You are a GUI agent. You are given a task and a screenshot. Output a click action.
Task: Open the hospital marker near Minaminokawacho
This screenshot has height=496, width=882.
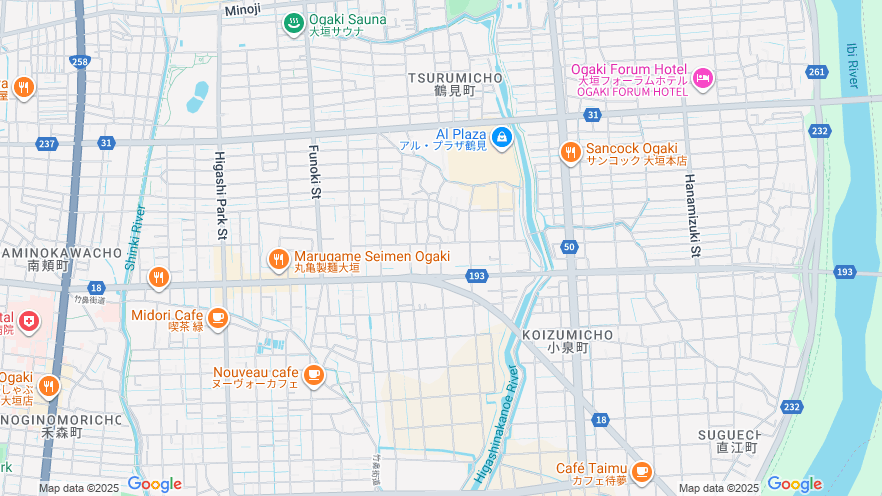click(29, 322)
